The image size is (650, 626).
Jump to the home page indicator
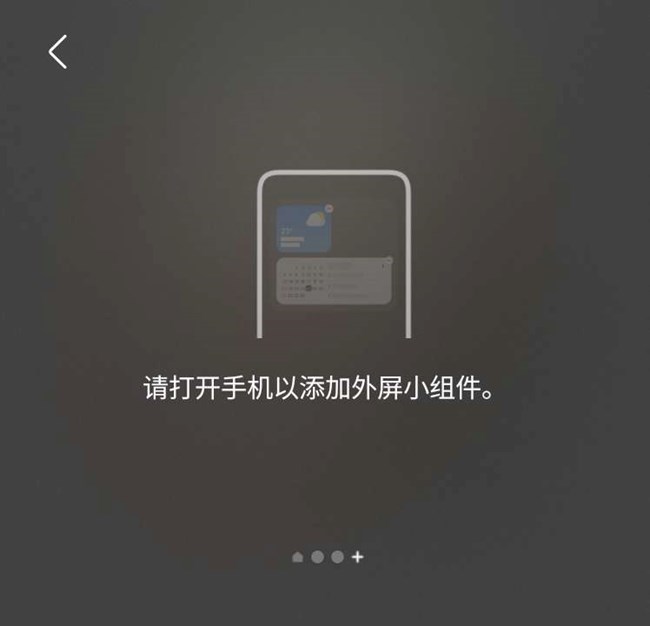(x=297, y=557)
